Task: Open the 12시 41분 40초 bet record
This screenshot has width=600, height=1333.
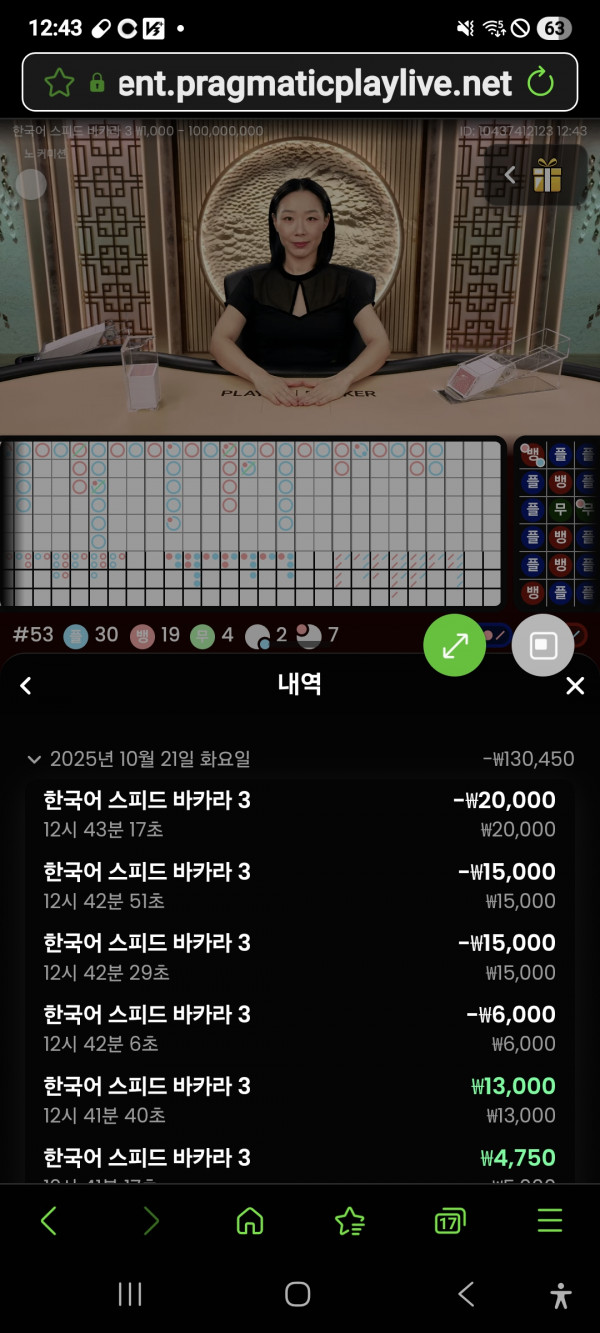Action: point(299,1099)
